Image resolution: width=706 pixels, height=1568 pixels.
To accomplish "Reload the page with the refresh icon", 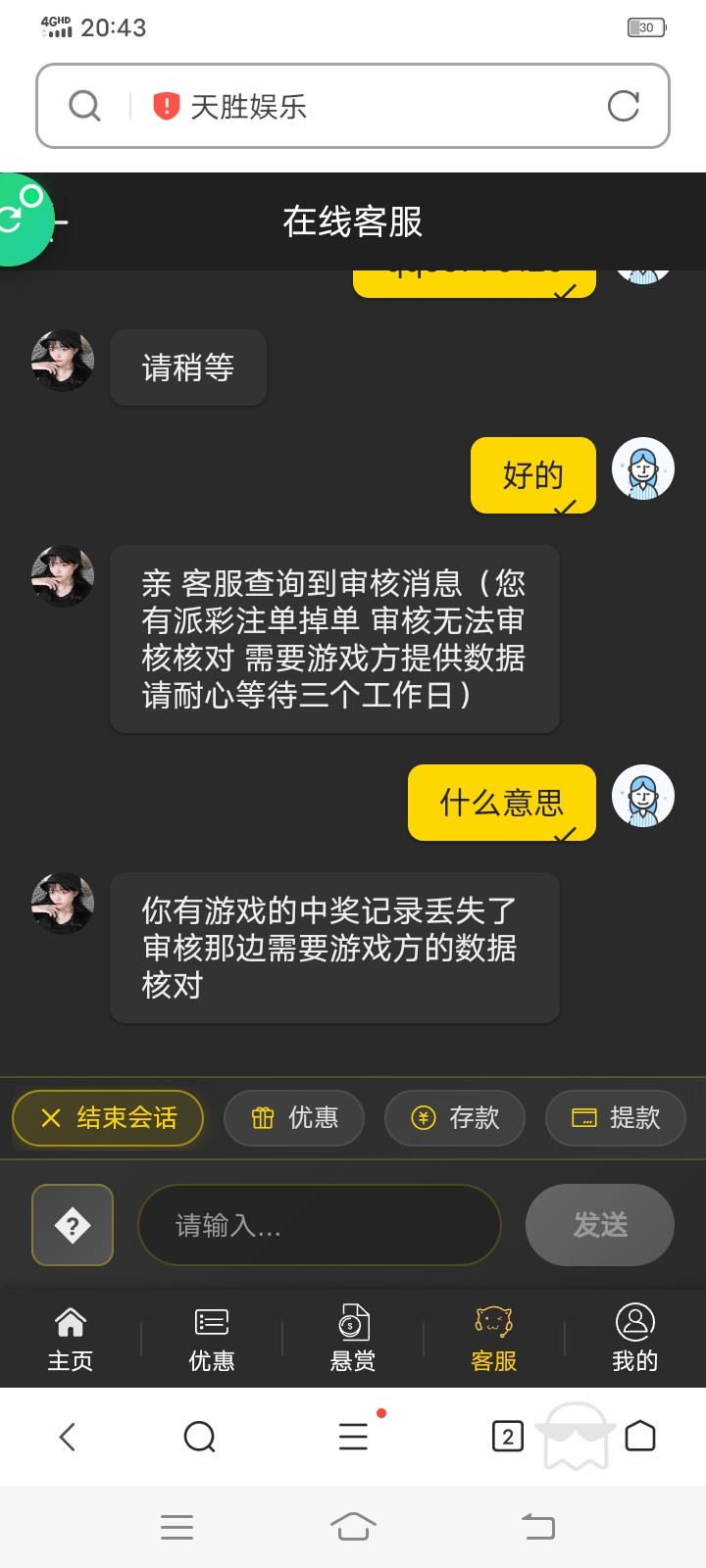I will 623,106.
